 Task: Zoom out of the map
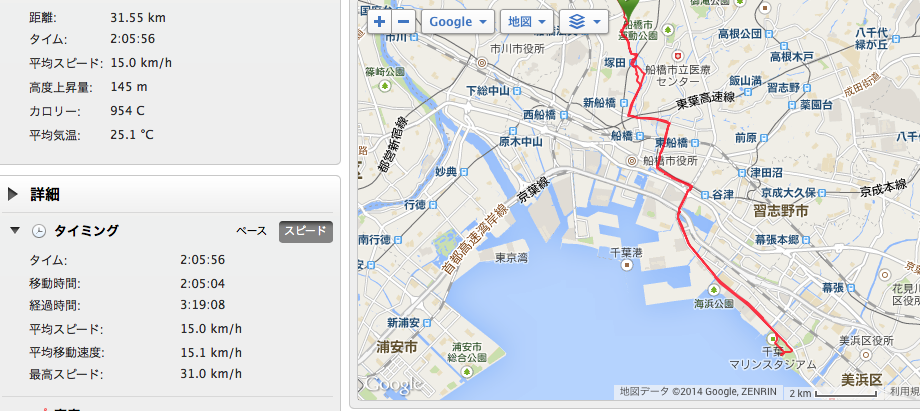[x=404, y=21]
